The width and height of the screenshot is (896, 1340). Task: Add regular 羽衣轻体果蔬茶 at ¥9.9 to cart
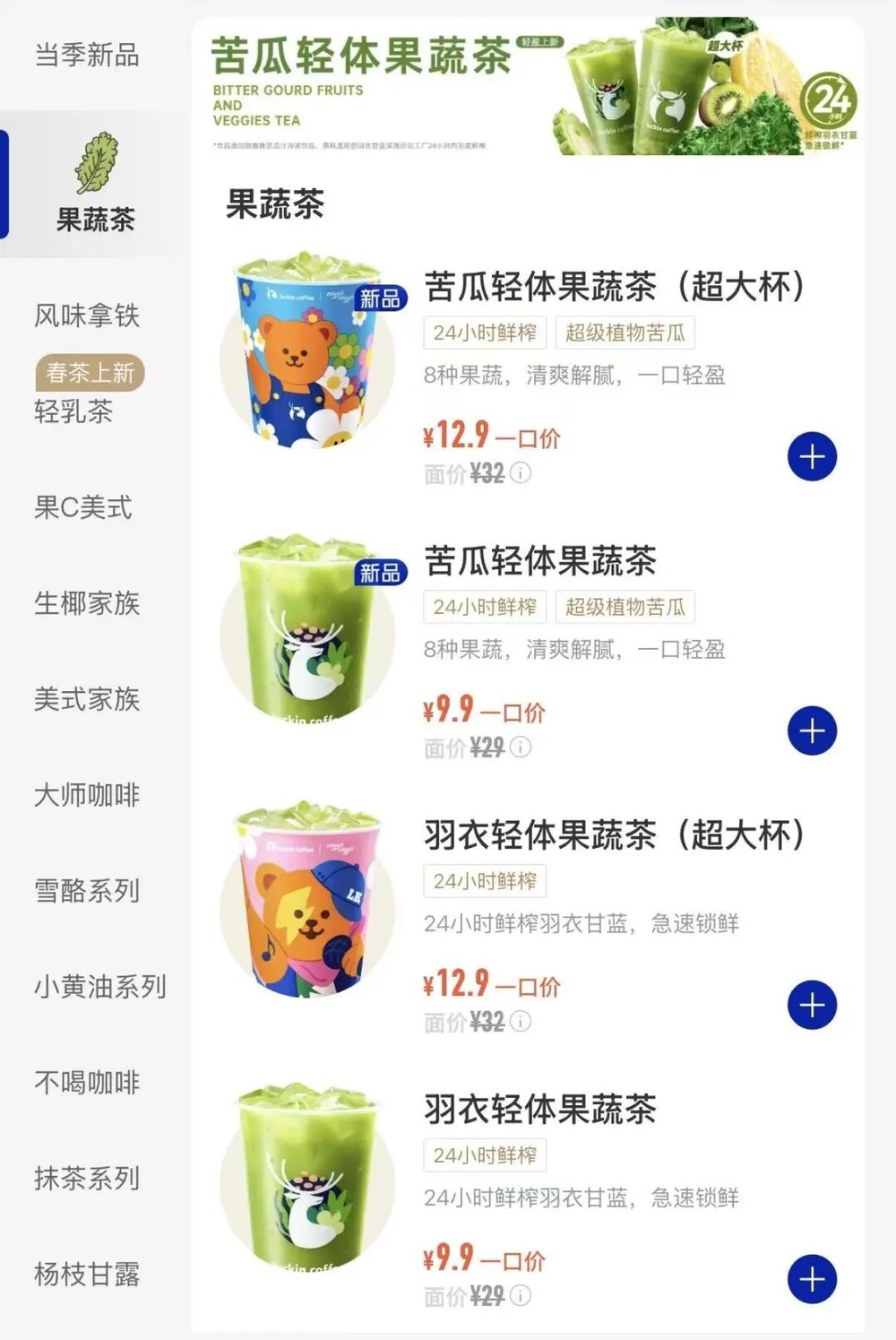tap(812, 1280)
